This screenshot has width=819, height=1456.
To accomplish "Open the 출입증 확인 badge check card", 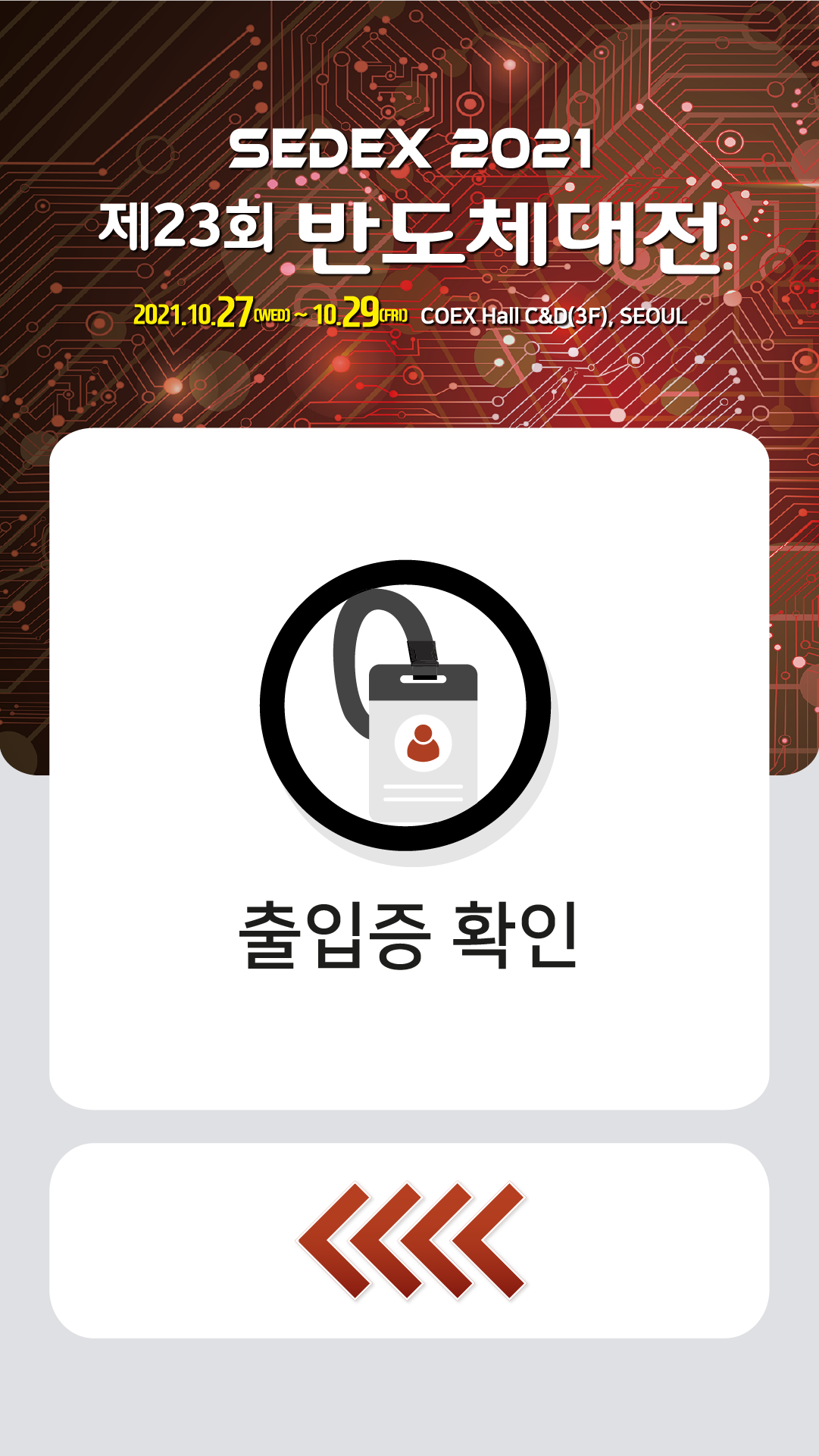I will [x=409, y=768].
